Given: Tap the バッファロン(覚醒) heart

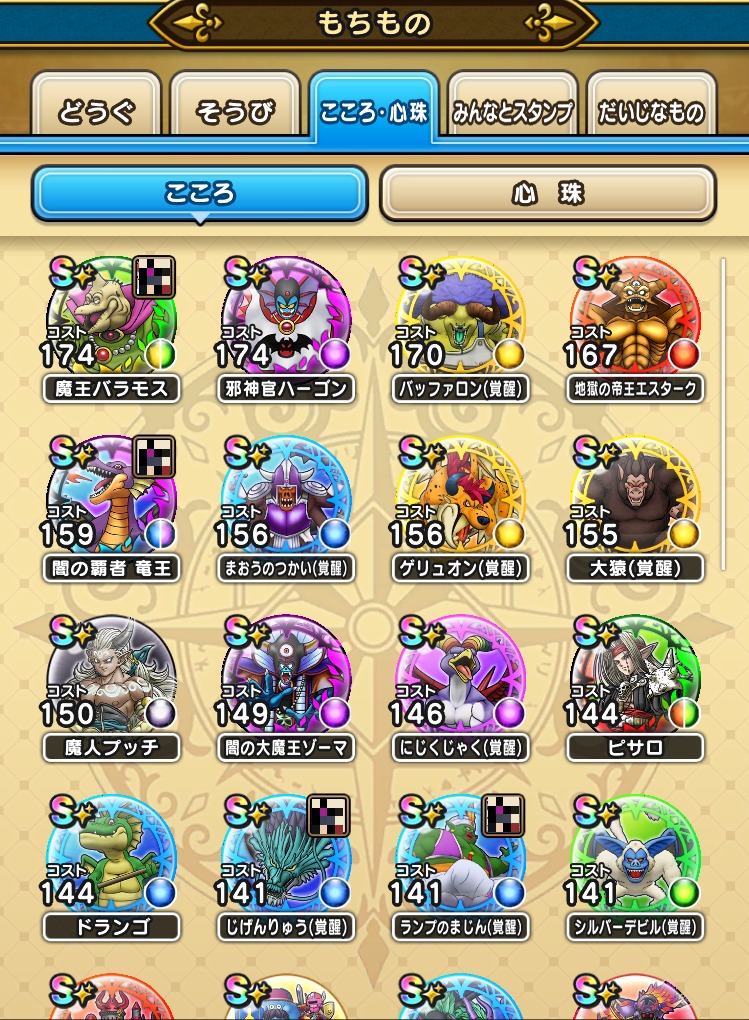Looking at the screenshot, I should tap(461, 320).
